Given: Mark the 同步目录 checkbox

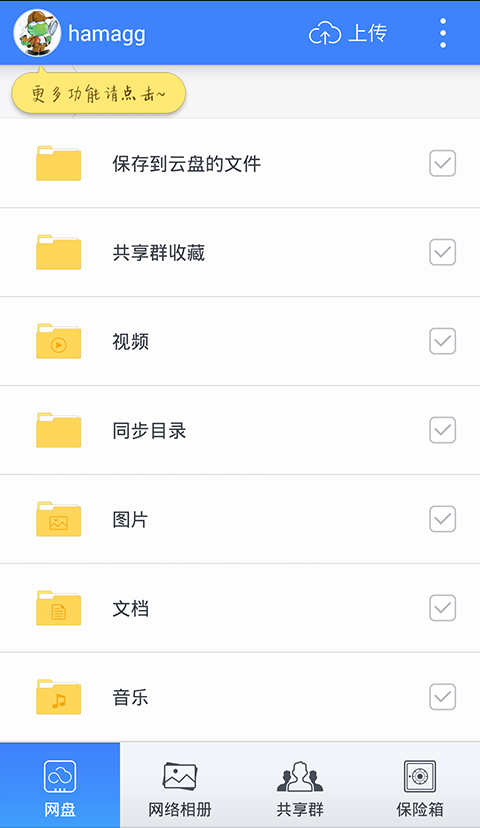Looking at the screenshot, I should pos(443,430).
